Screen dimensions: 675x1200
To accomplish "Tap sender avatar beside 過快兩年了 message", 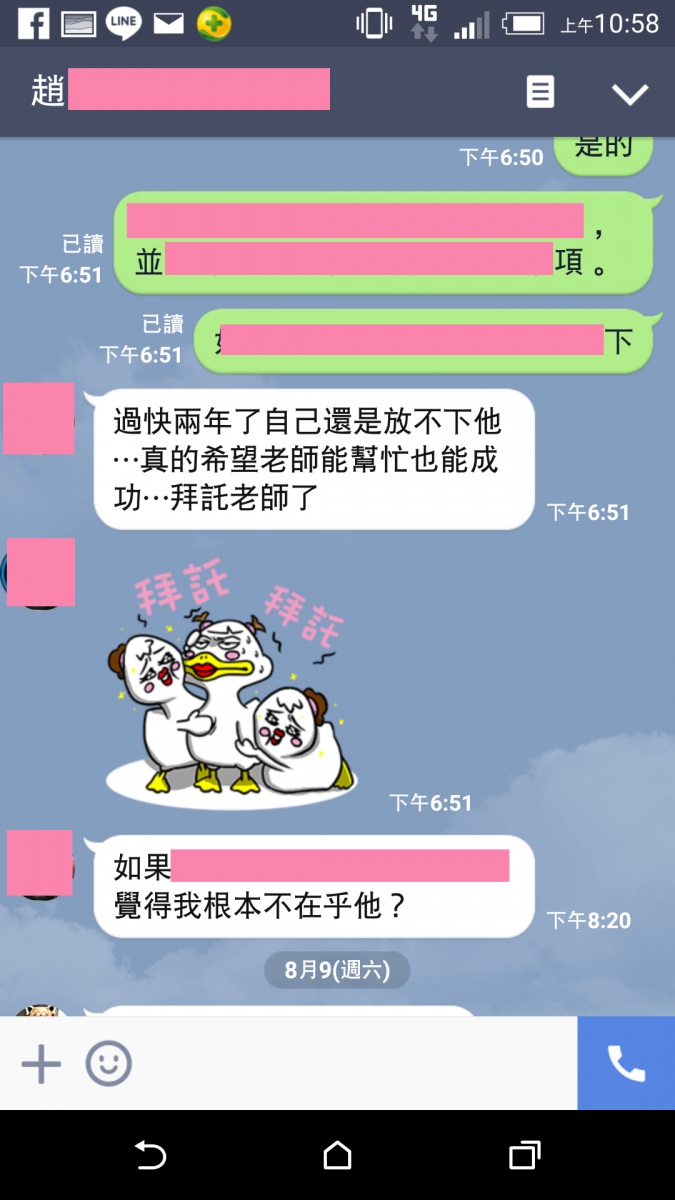I will [39, 418].
